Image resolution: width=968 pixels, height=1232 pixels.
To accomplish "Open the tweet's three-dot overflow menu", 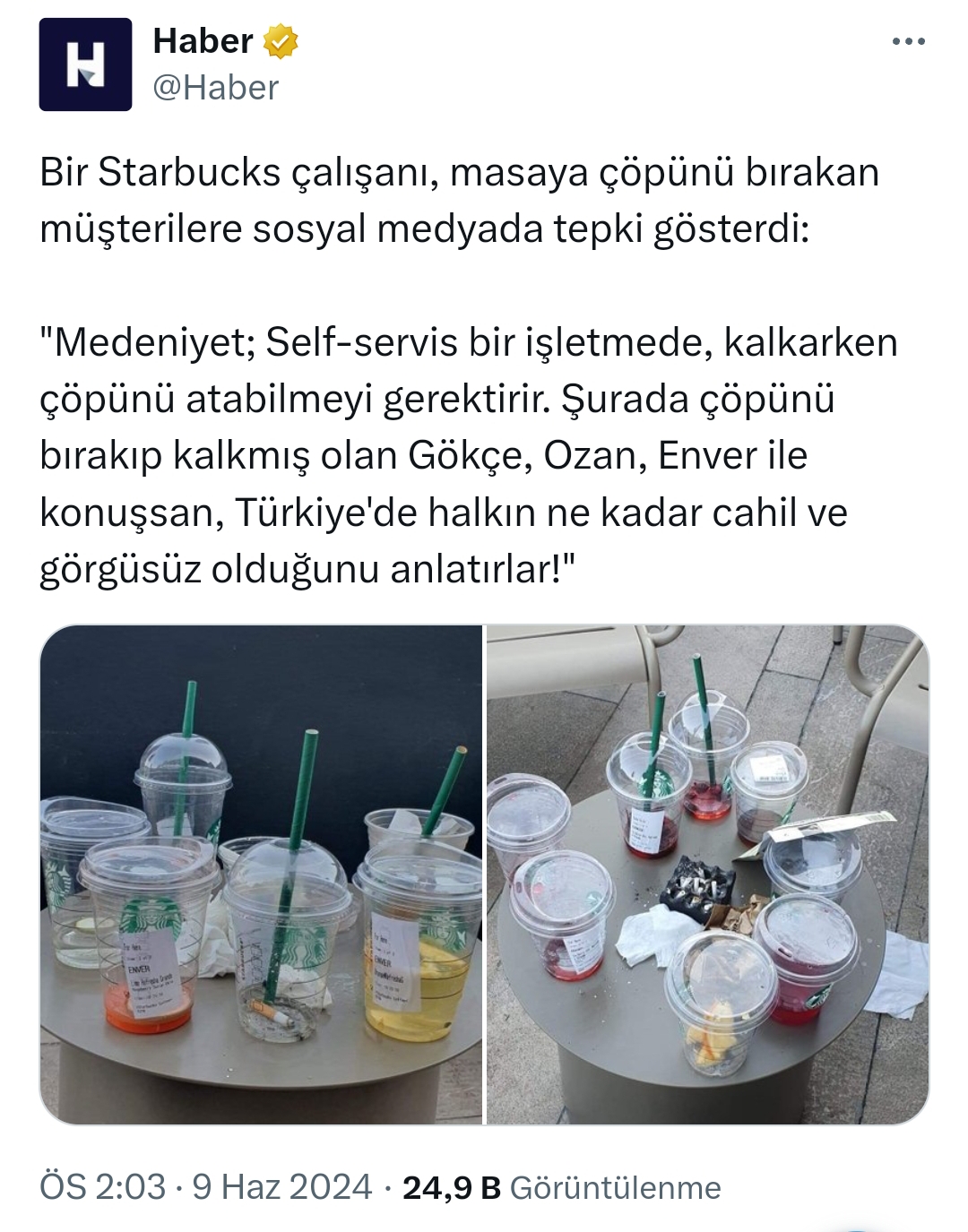I will click(x=907, y=42).
